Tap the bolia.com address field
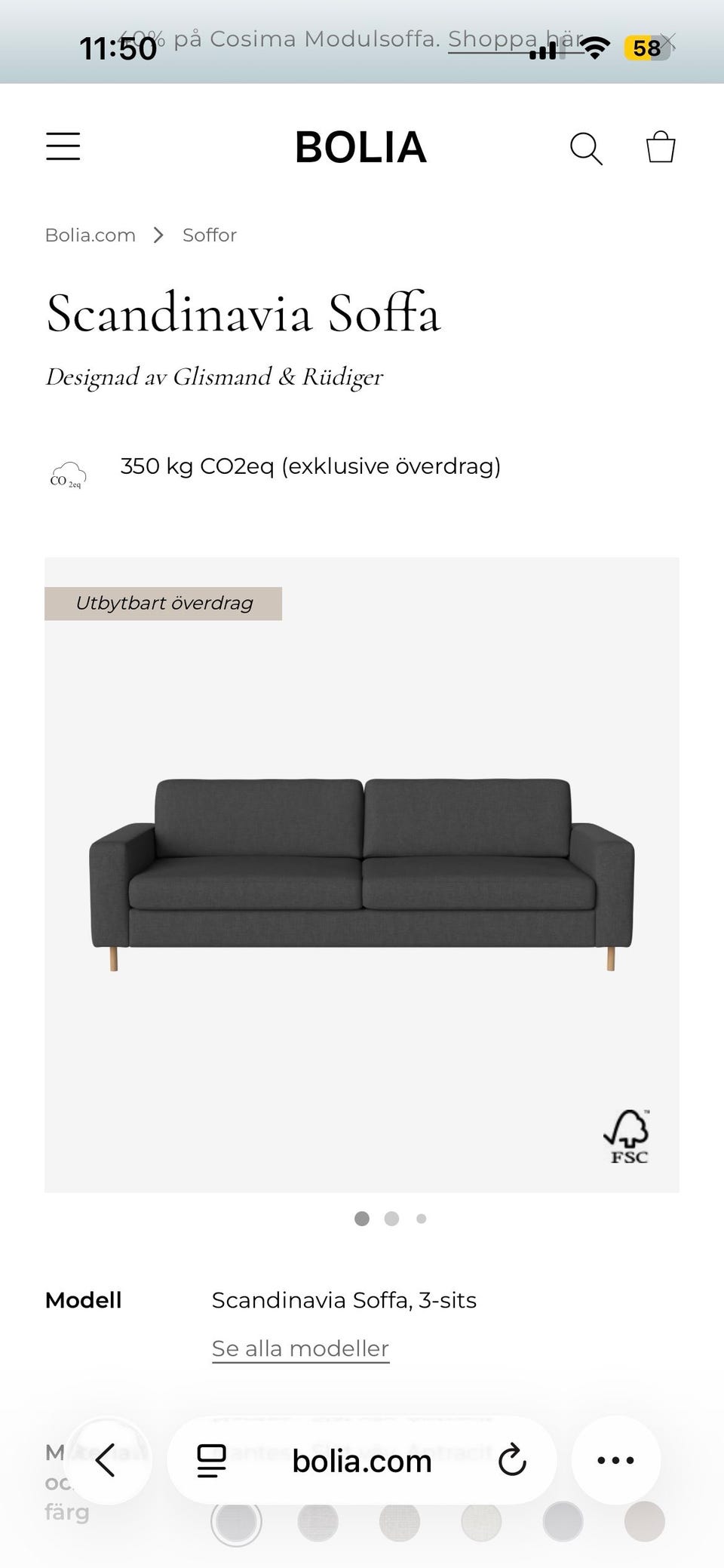This screenshot has height=1568, width=724. 362,1462
